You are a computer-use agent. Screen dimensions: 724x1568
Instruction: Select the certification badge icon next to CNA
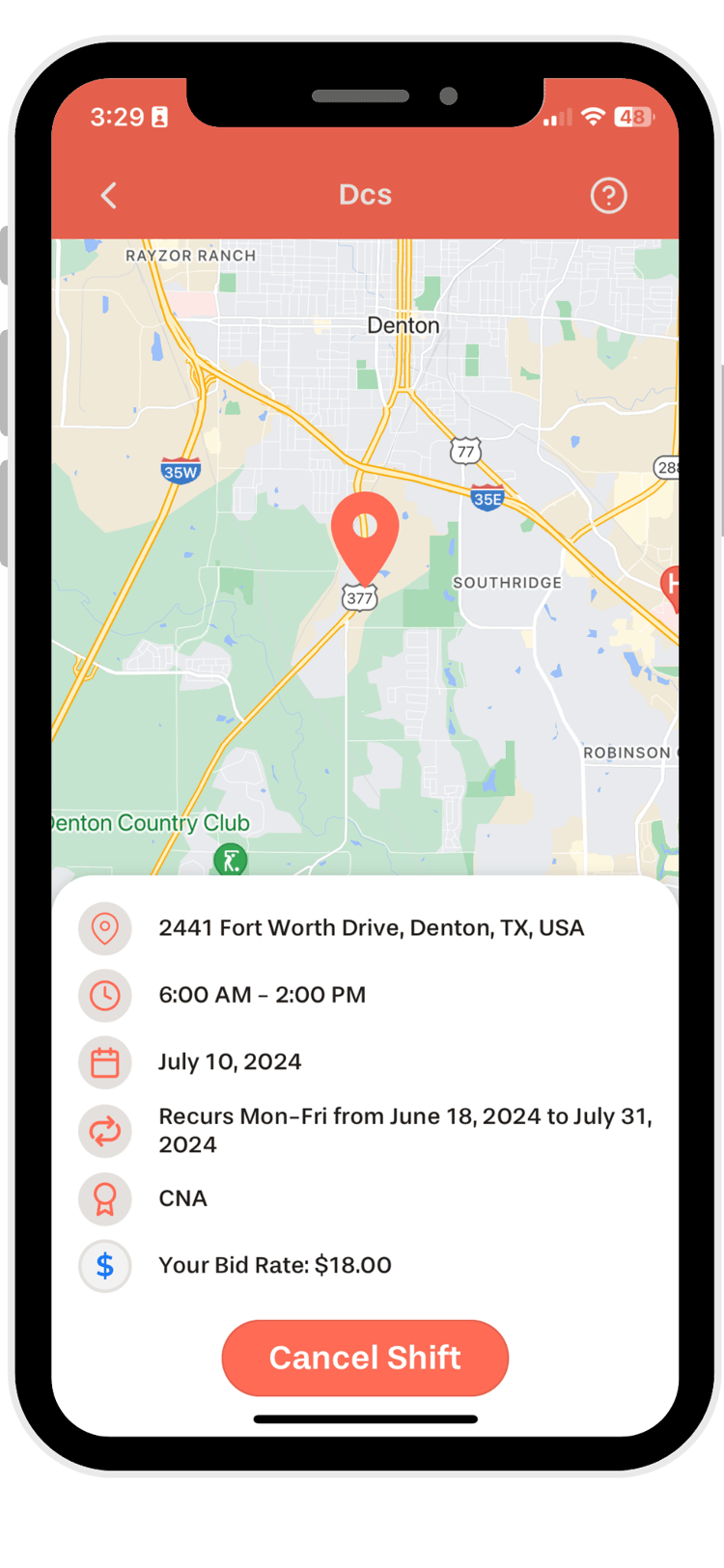pos(105,1198)
